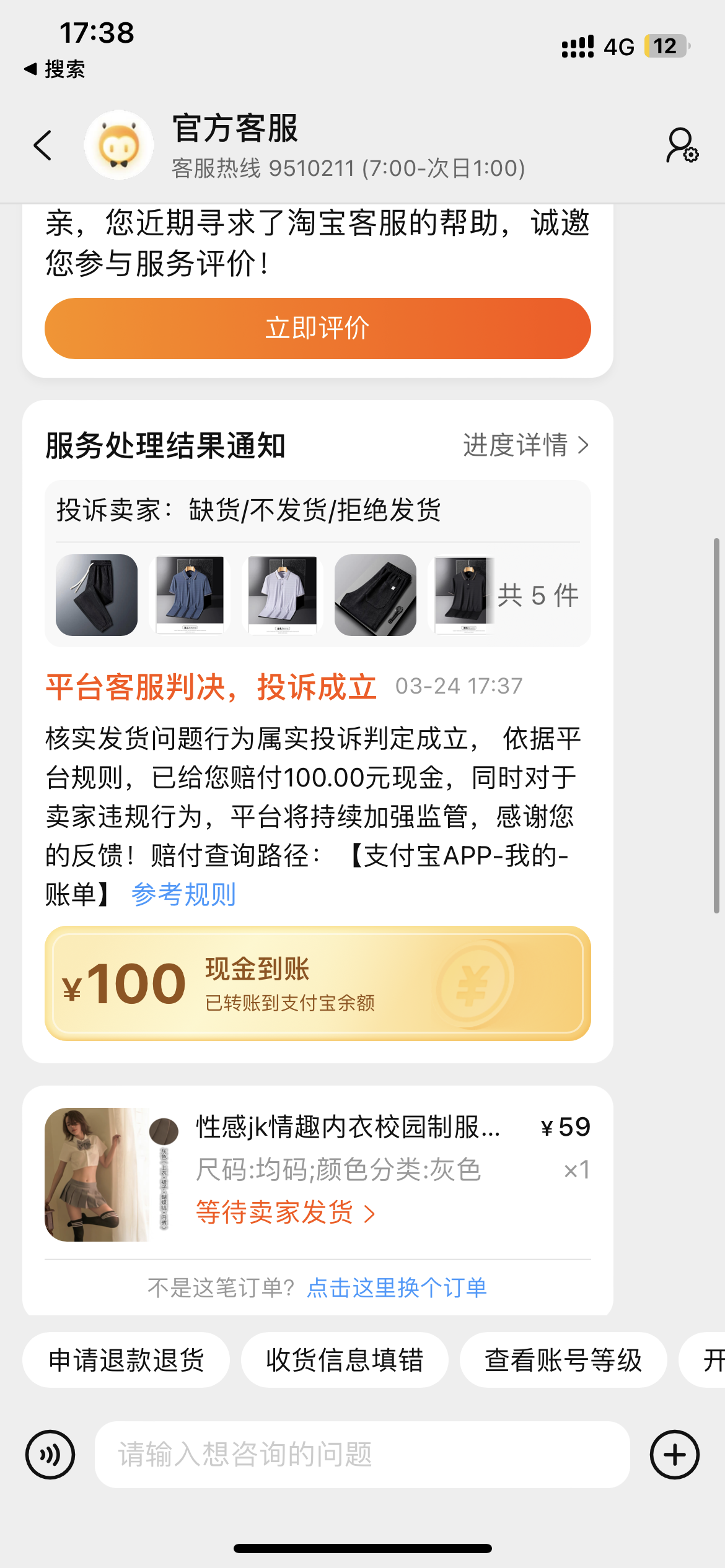Open the 投诉卖家 complaint items row

coord(317,595)
